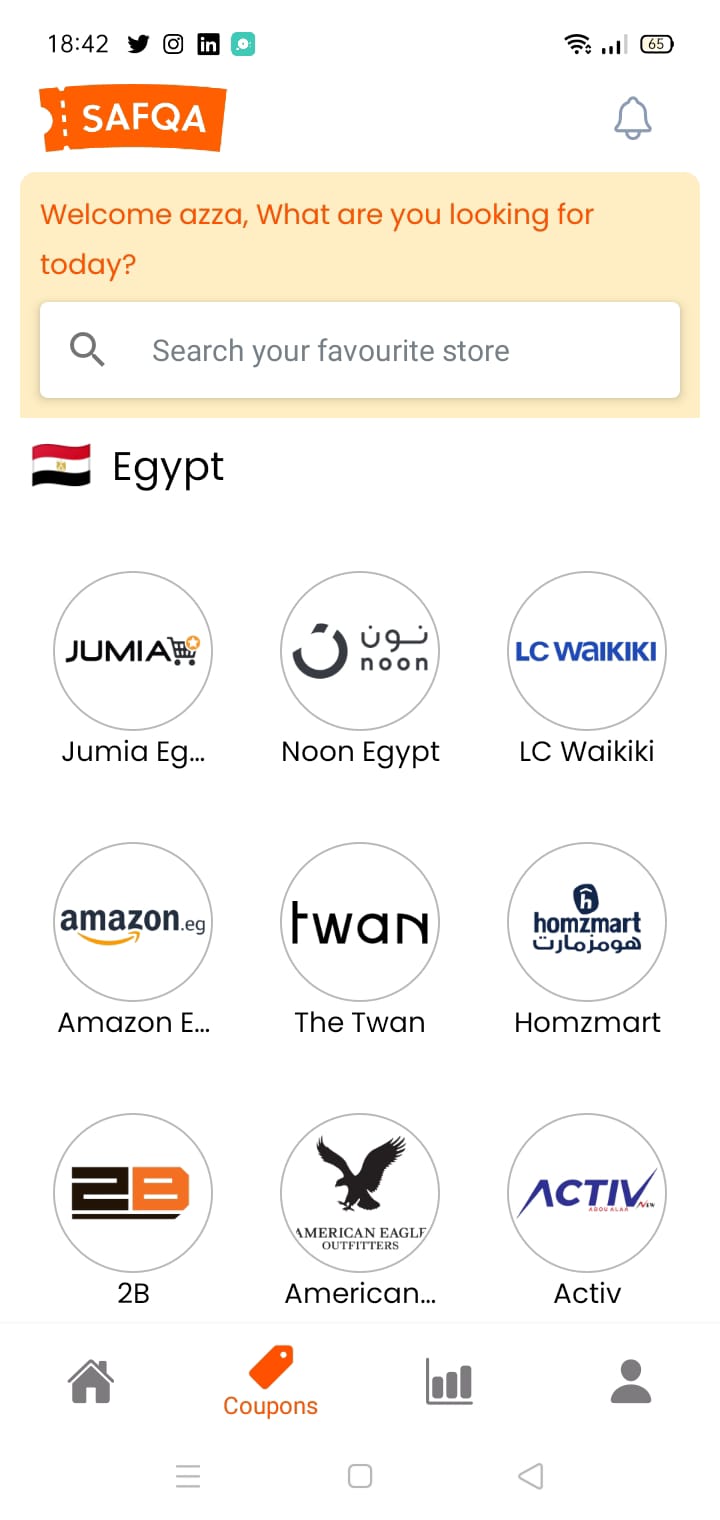Open The Twan store

tap(360, 921)
